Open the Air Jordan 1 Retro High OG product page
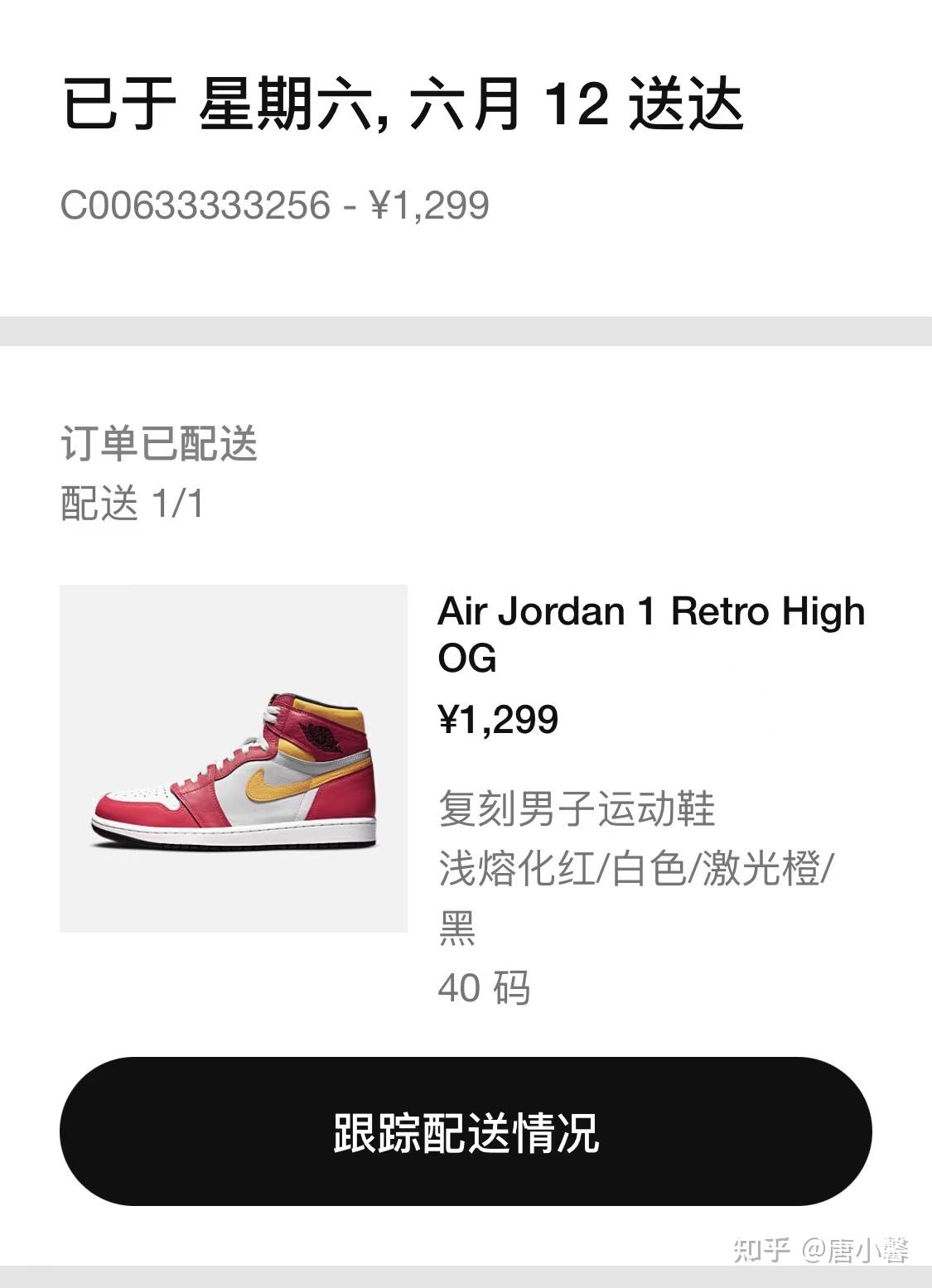The width and height of the screenshot is (932, 1288). [x=651, y=636]
